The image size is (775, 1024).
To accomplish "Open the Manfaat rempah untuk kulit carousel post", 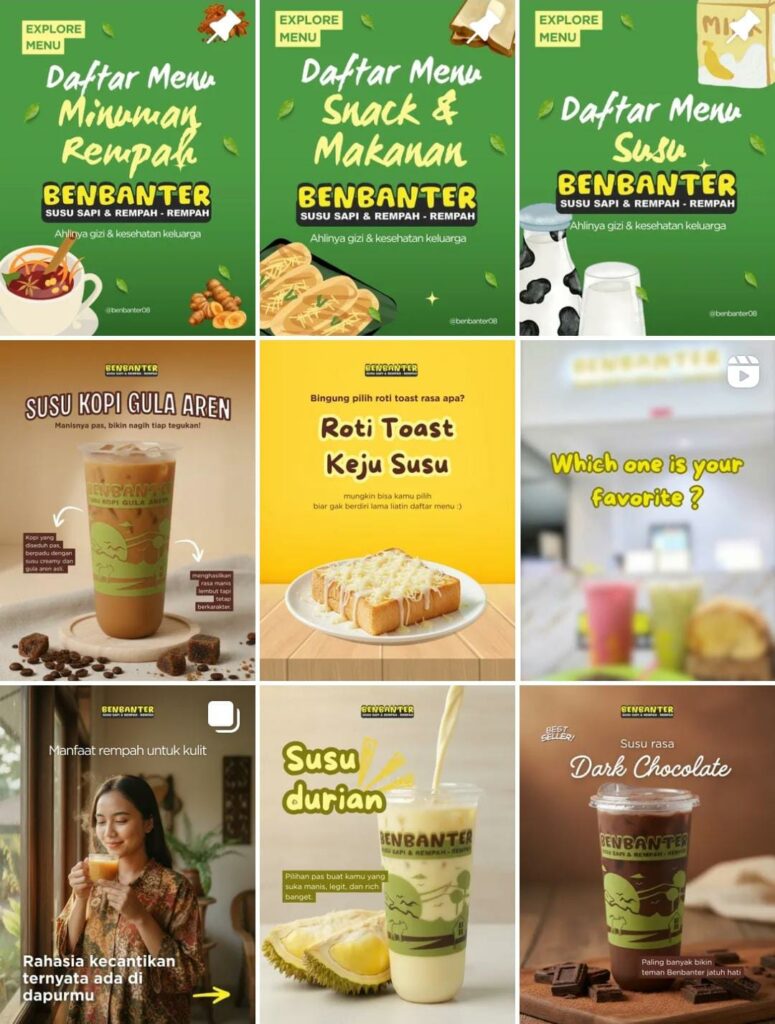I will tap(127, 853).
